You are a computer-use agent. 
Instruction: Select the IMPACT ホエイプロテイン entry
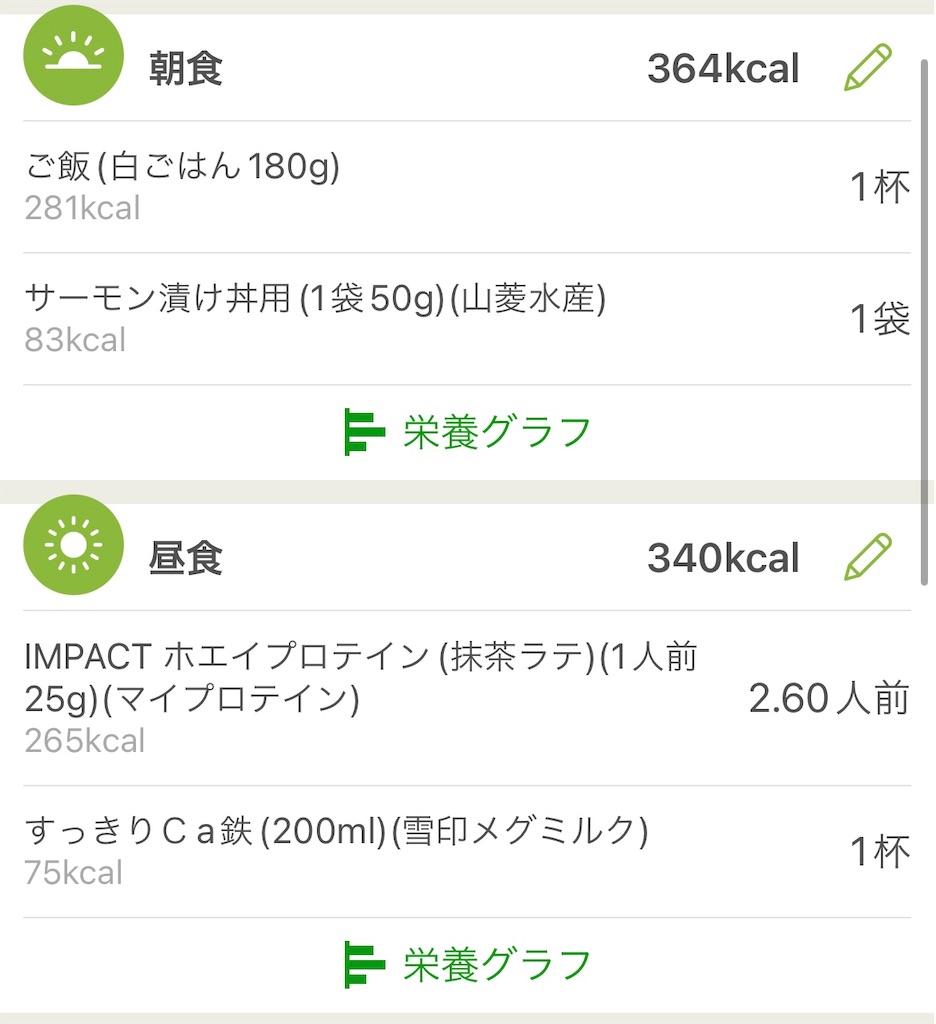466,698
